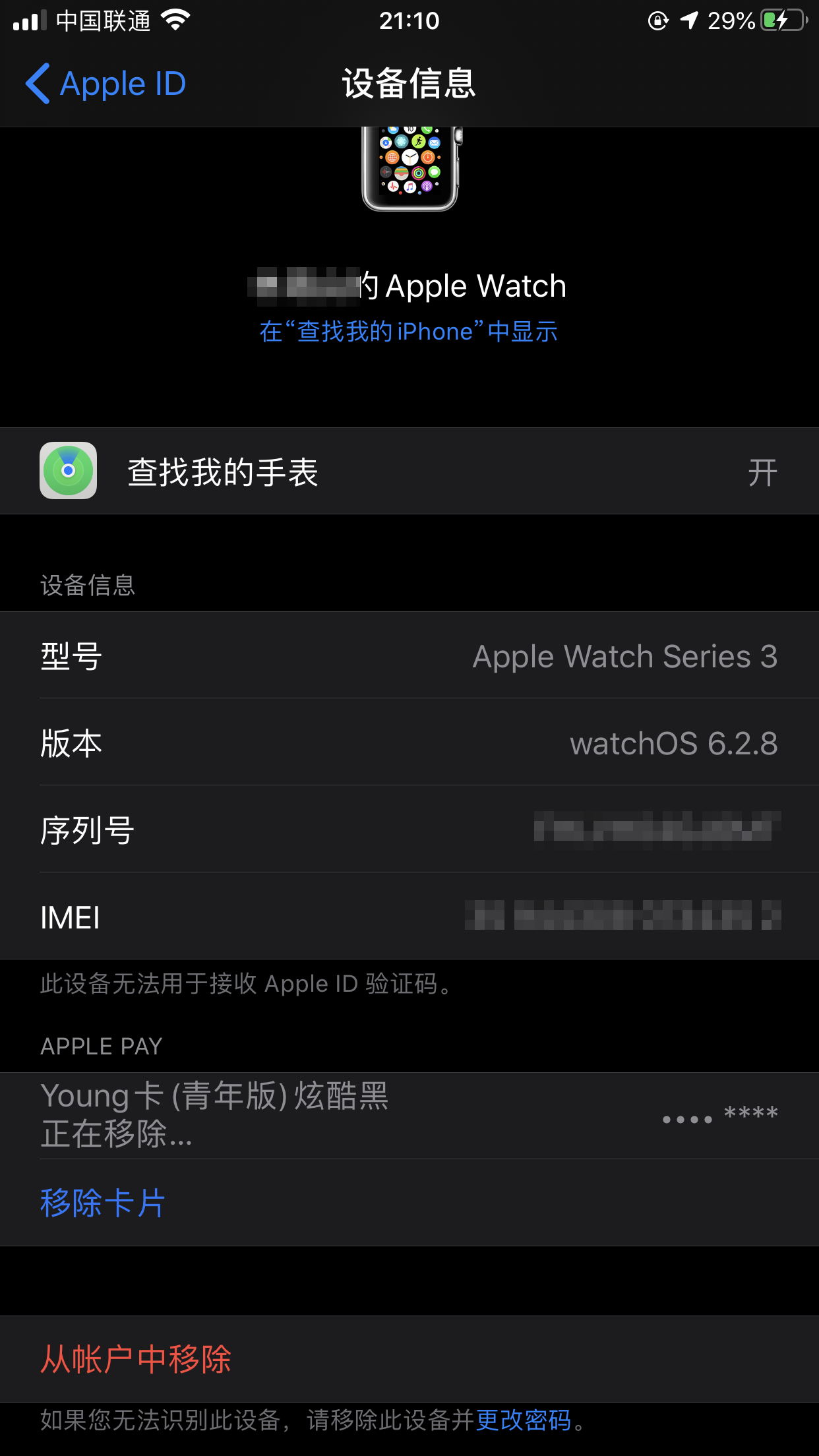Tap 移除卡片 to remove the card

103,1203
